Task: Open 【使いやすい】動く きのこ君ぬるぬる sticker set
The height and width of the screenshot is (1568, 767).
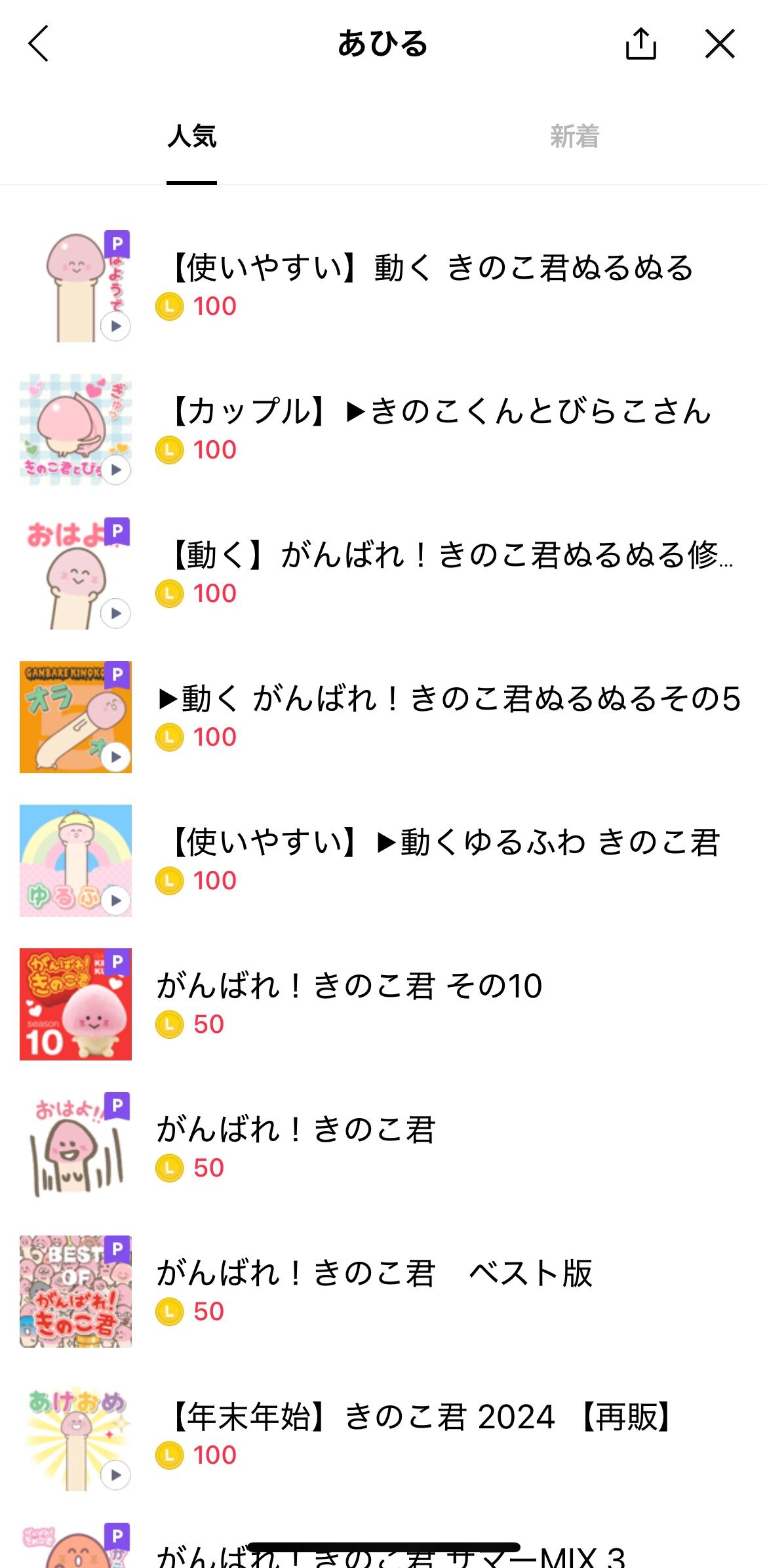Action: click(429, 269)
